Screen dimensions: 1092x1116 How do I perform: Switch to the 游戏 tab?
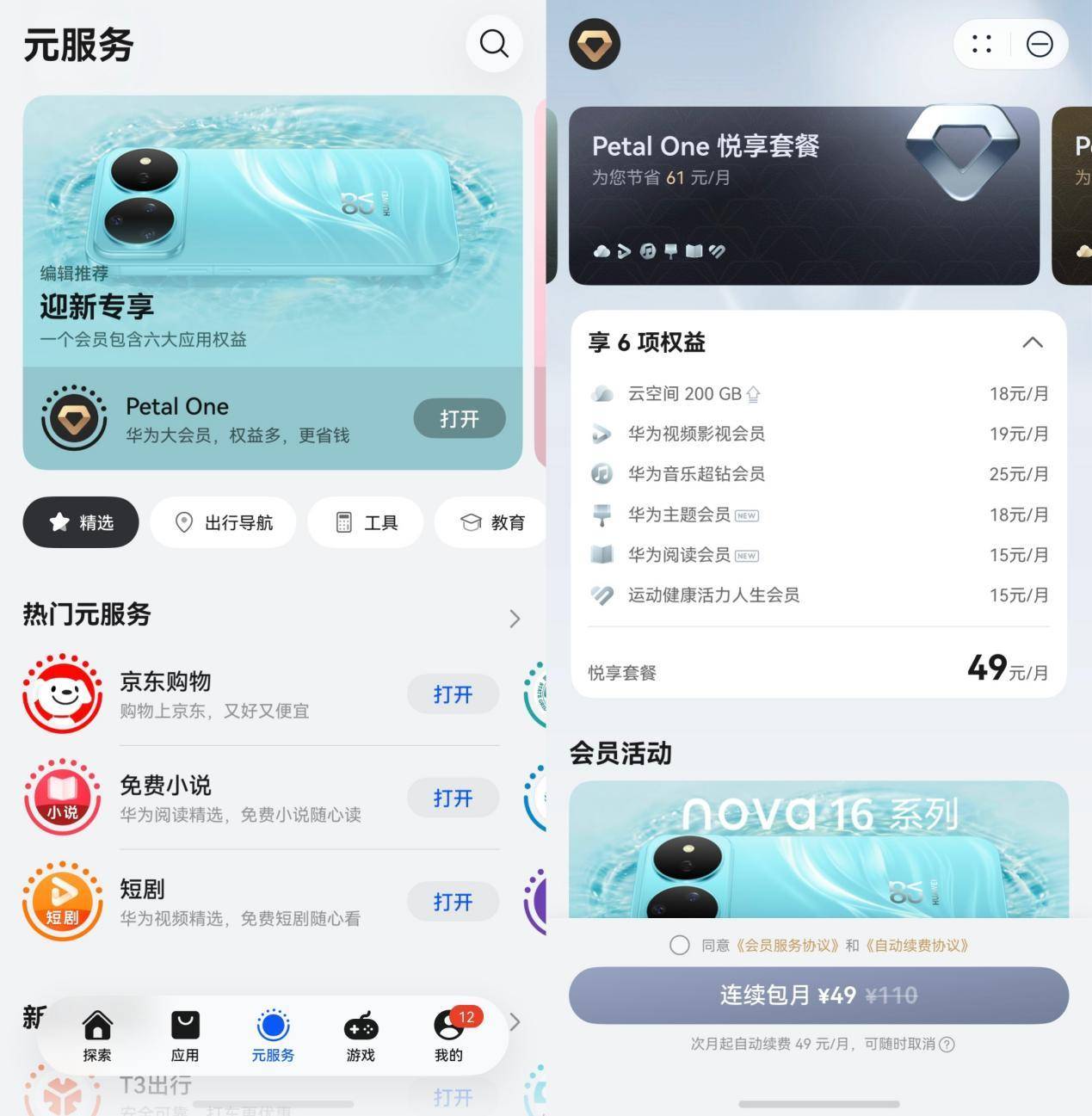pyautogui.click(x=361, y=1036)
